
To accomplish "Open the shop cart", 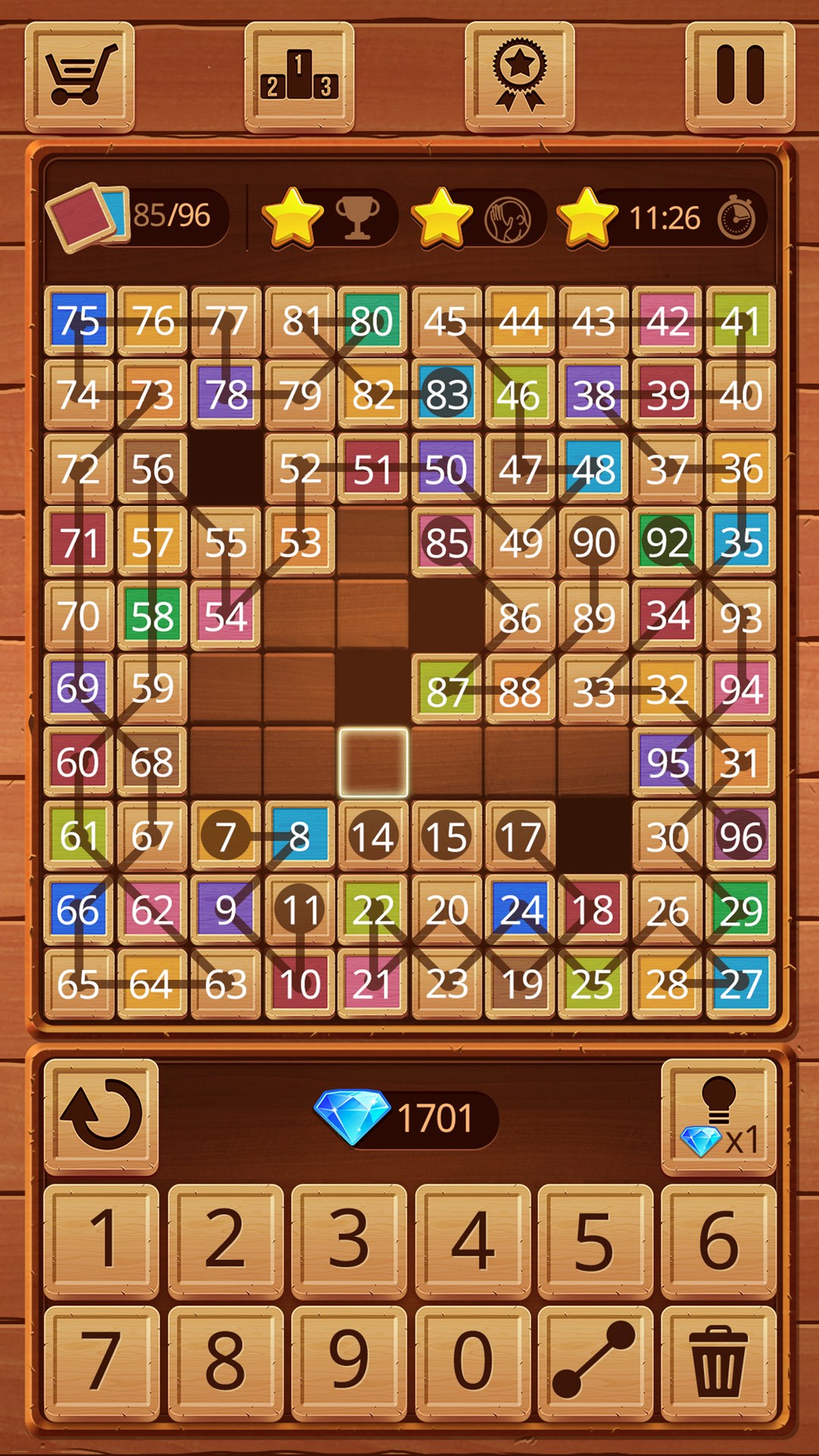I will click(80, 76).
